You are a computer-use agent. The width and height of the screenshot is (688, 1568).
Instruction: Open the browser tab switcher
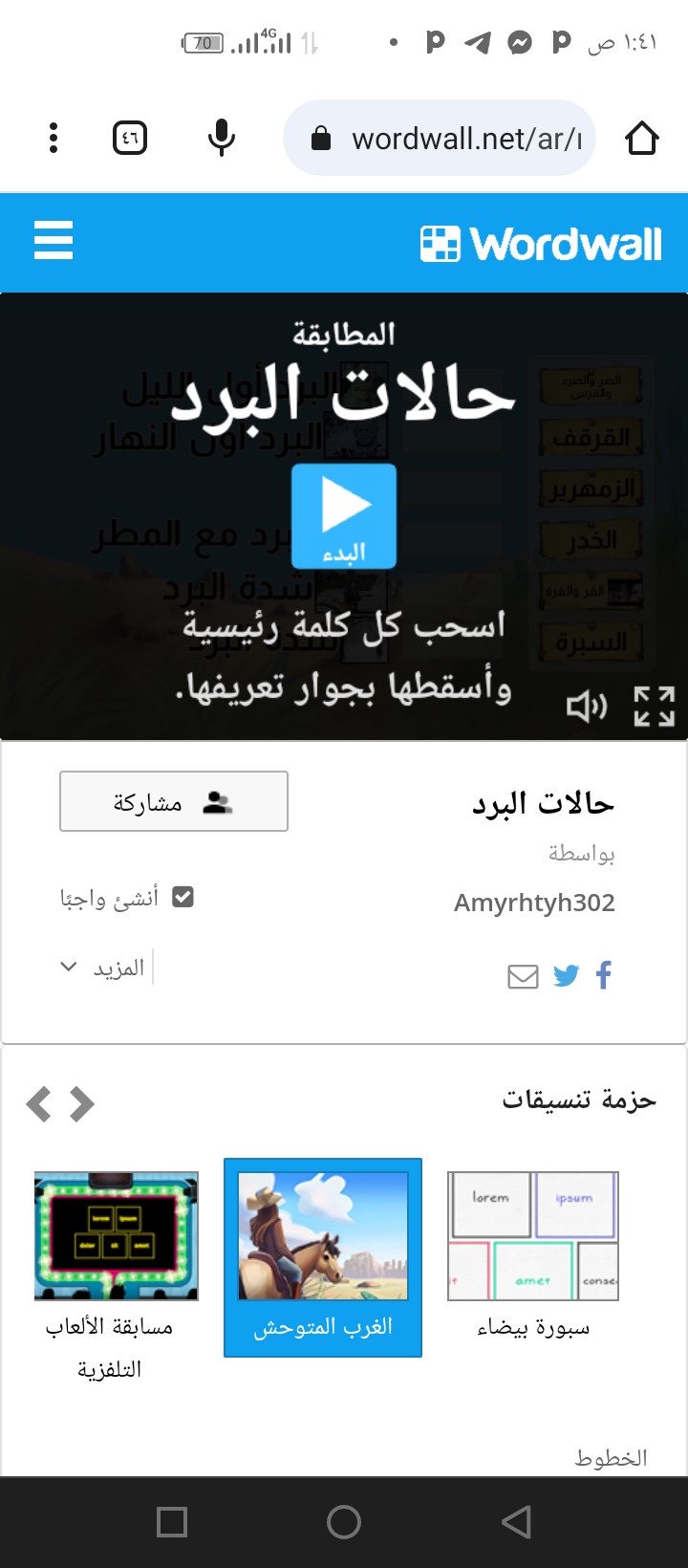[130, 139]
